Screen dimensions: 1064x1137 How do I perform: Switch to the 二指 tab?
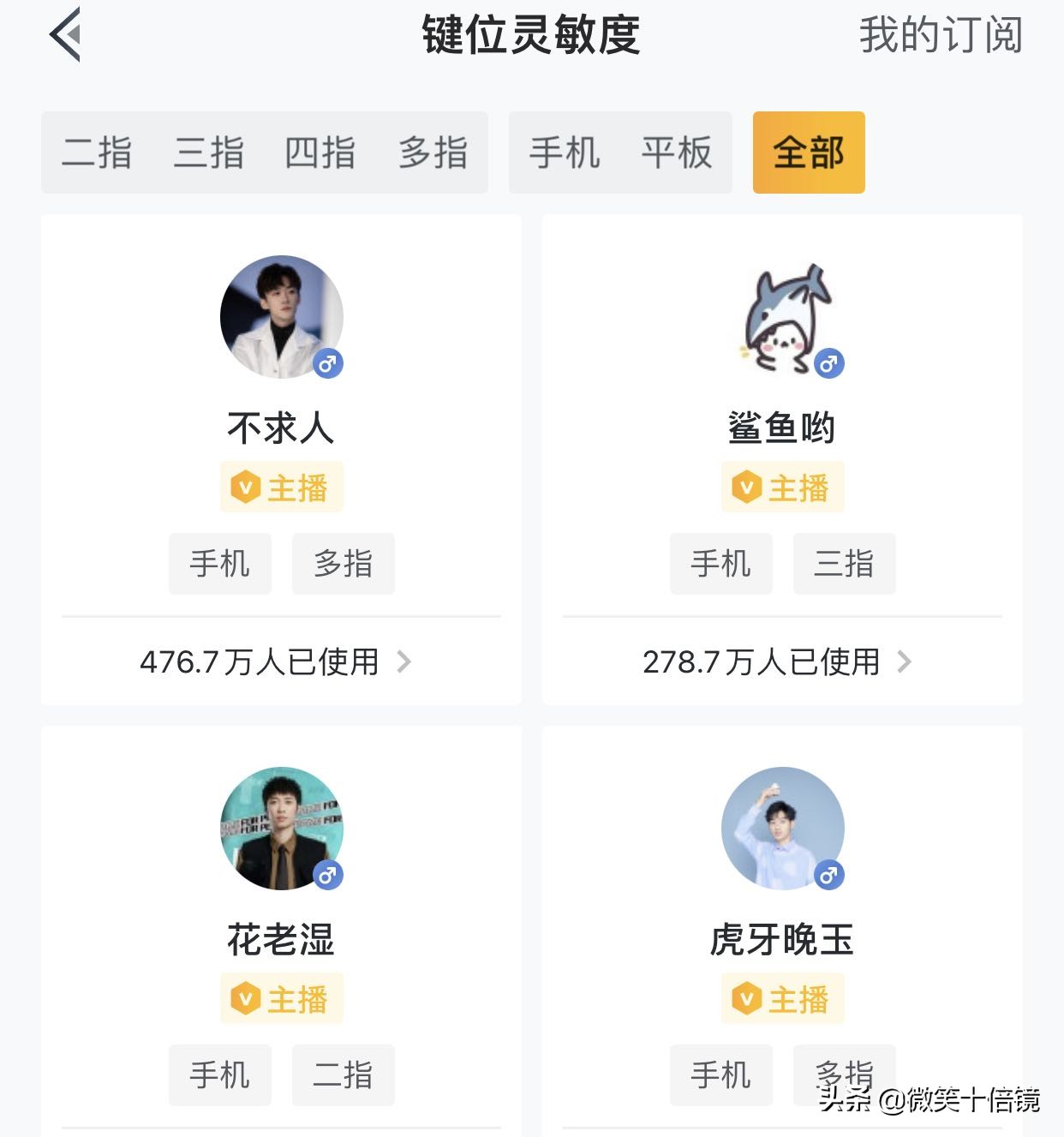pyautogui.click(x=98, y=153)
